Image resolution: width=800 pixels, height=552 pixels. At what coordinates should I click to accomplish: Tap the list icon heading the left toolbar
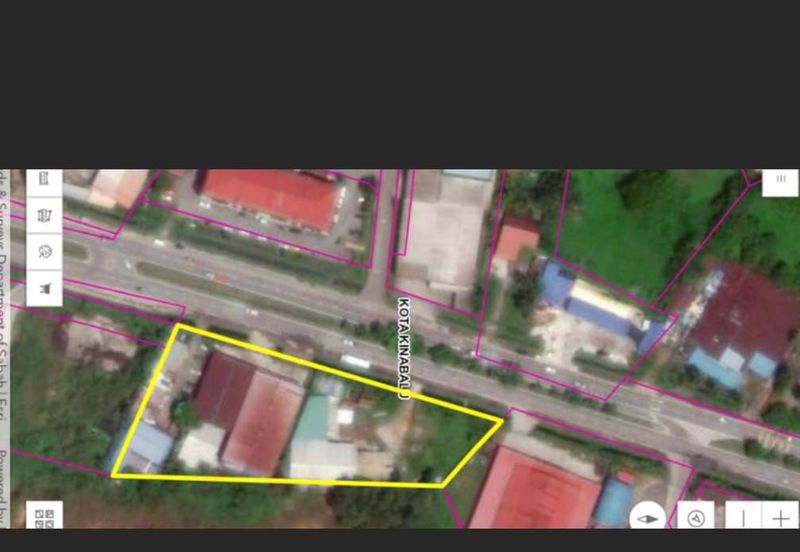[44, 180]
